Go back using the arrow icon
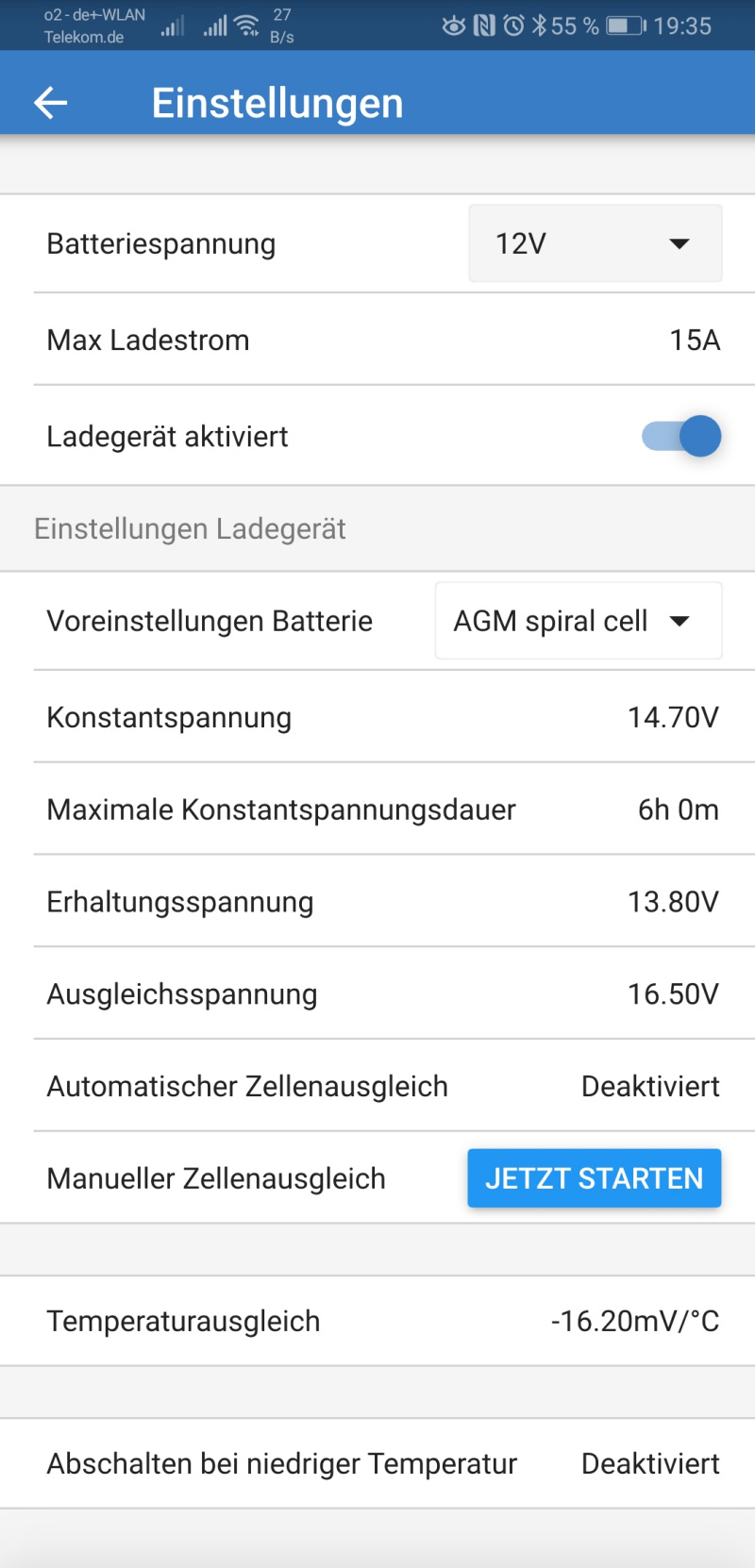Image resolution: width=755 pixels, height=1568 pixels. [51, 103]
